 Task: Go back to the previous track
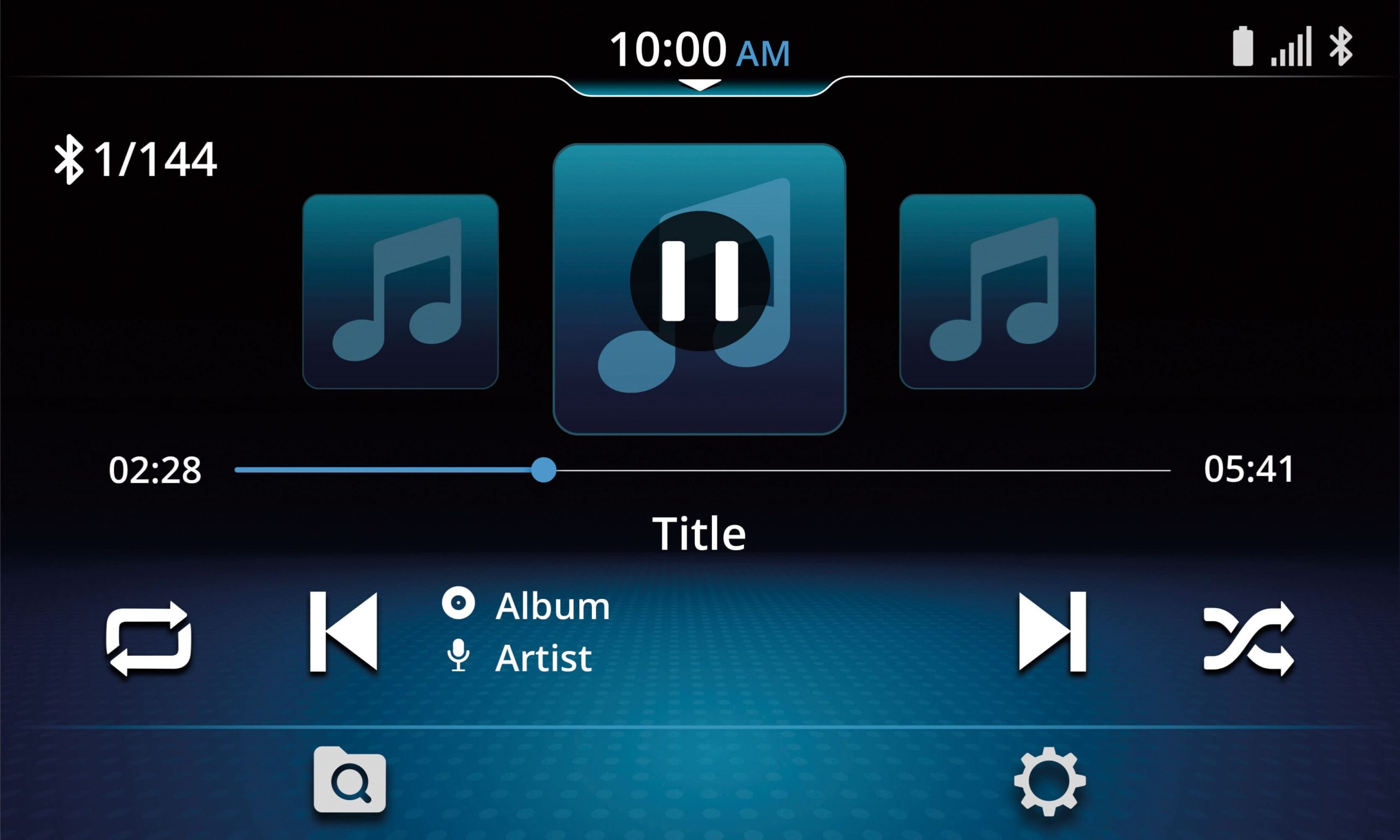(x=343, y=632)
